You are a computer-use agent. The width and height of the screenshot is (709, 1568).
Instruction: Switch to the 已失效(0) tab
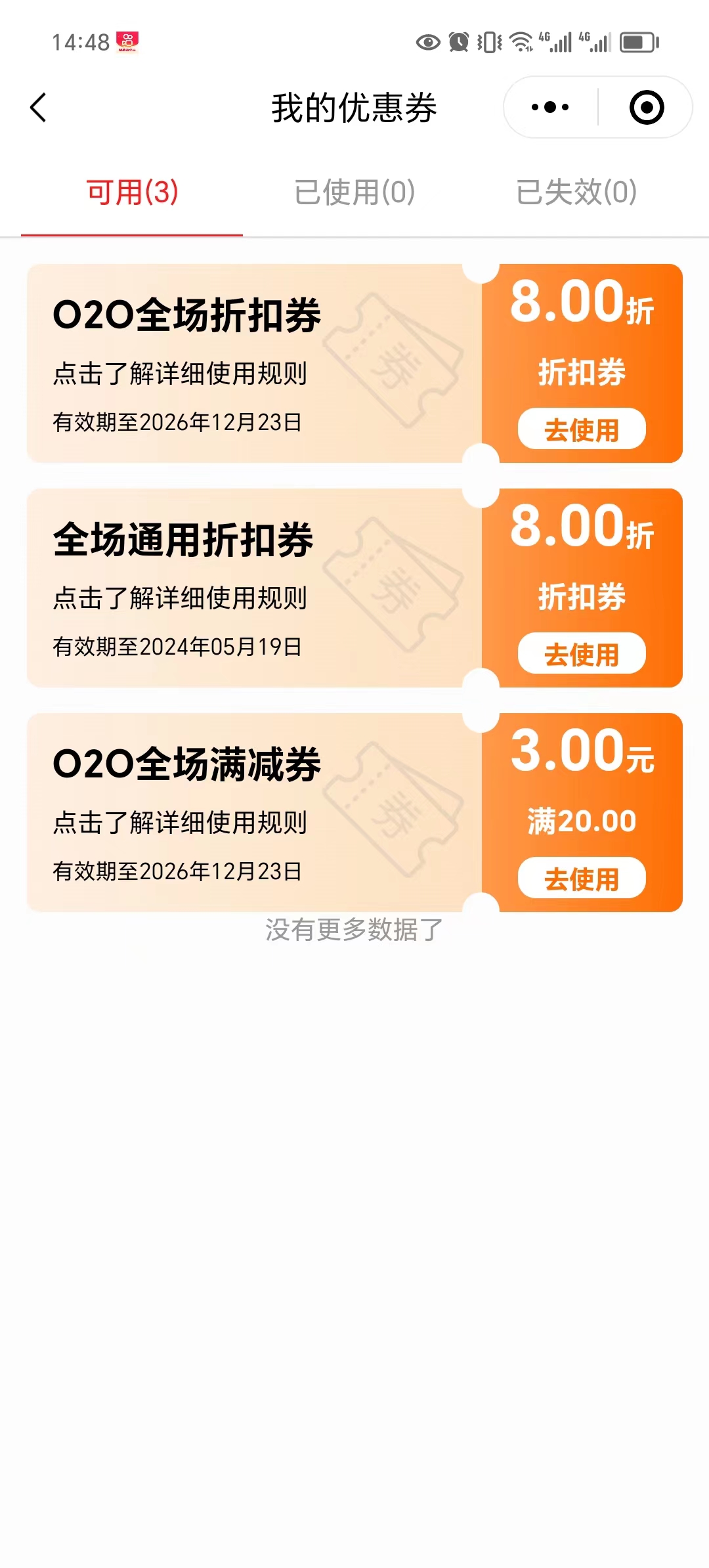576,192
